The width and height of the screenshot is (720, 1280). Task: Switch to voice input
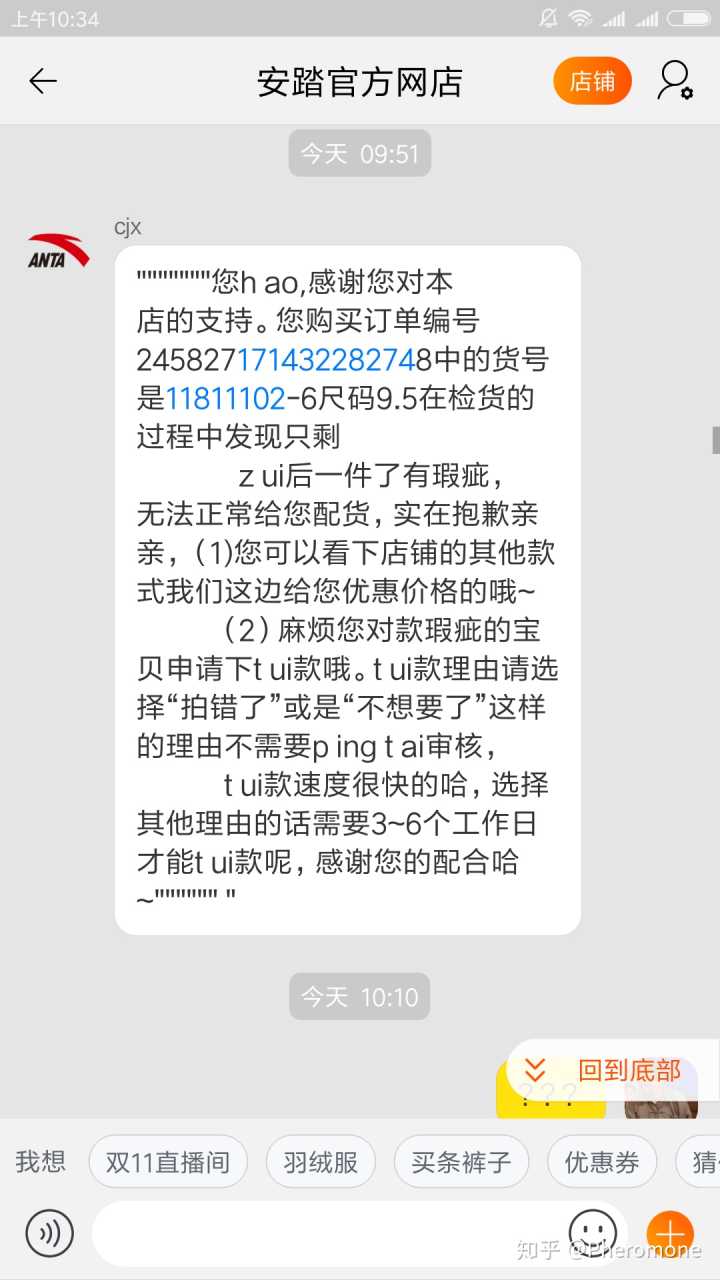coord(50,1233)
